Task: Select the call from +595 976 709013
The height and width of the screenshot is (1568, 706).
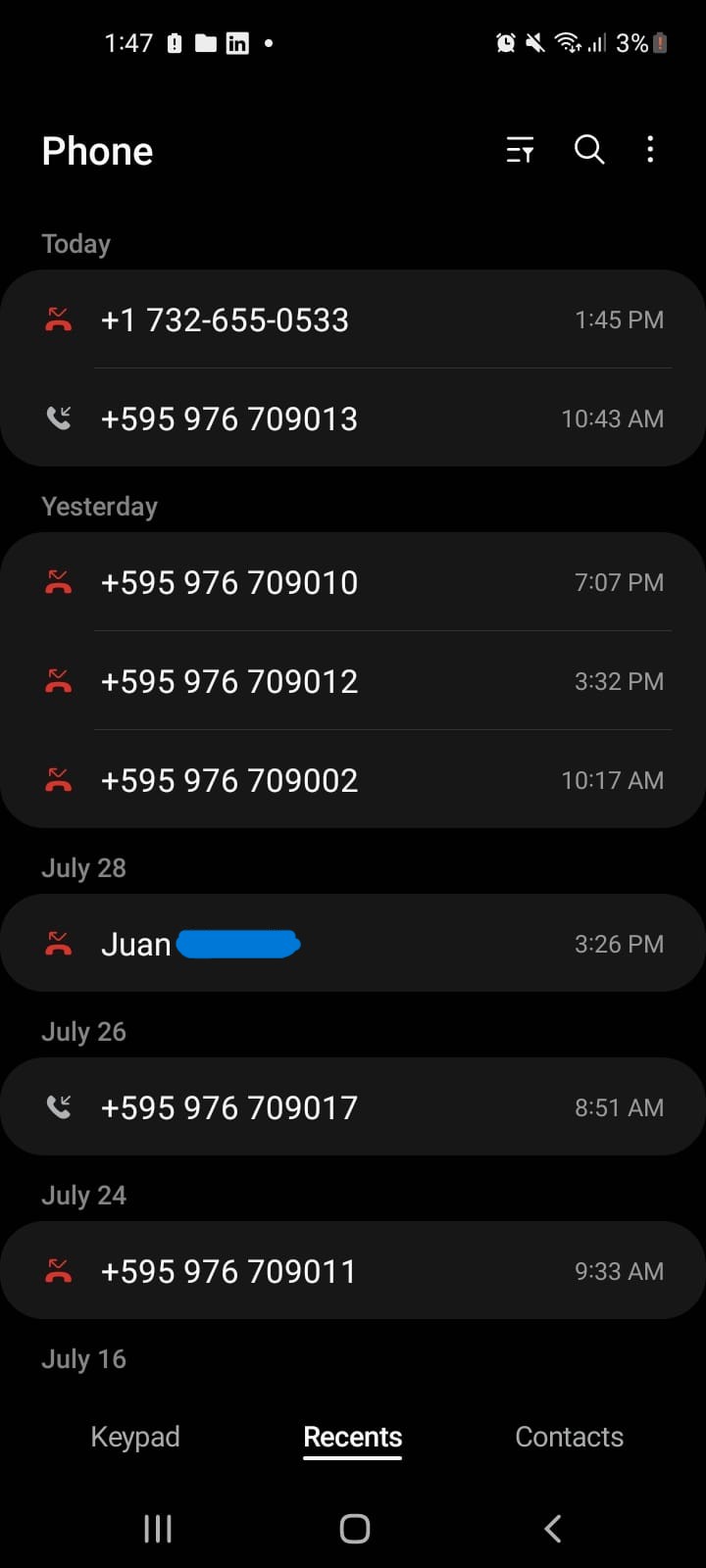Action: [x=353, y=418]
